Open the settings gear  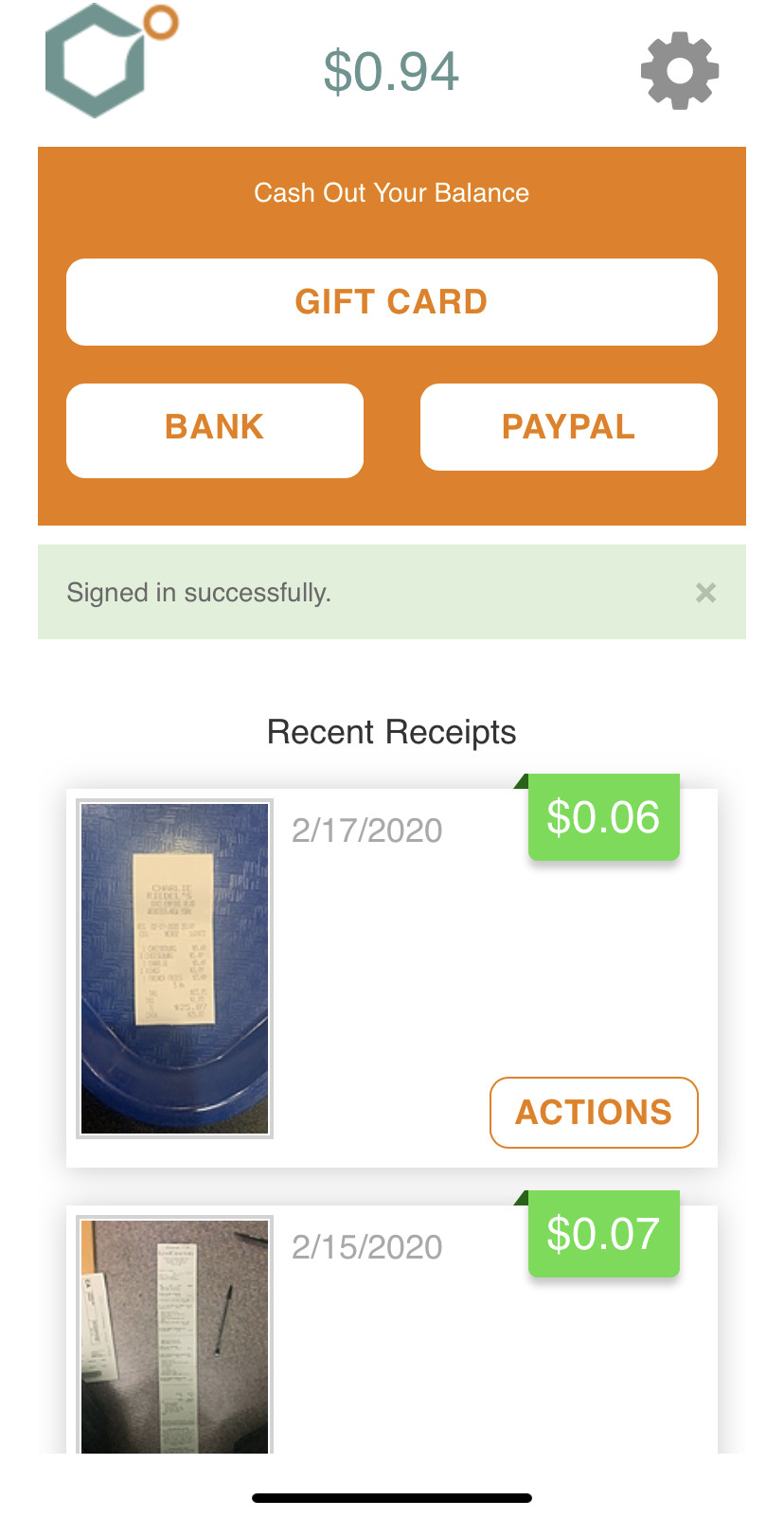tap(680, 71)
